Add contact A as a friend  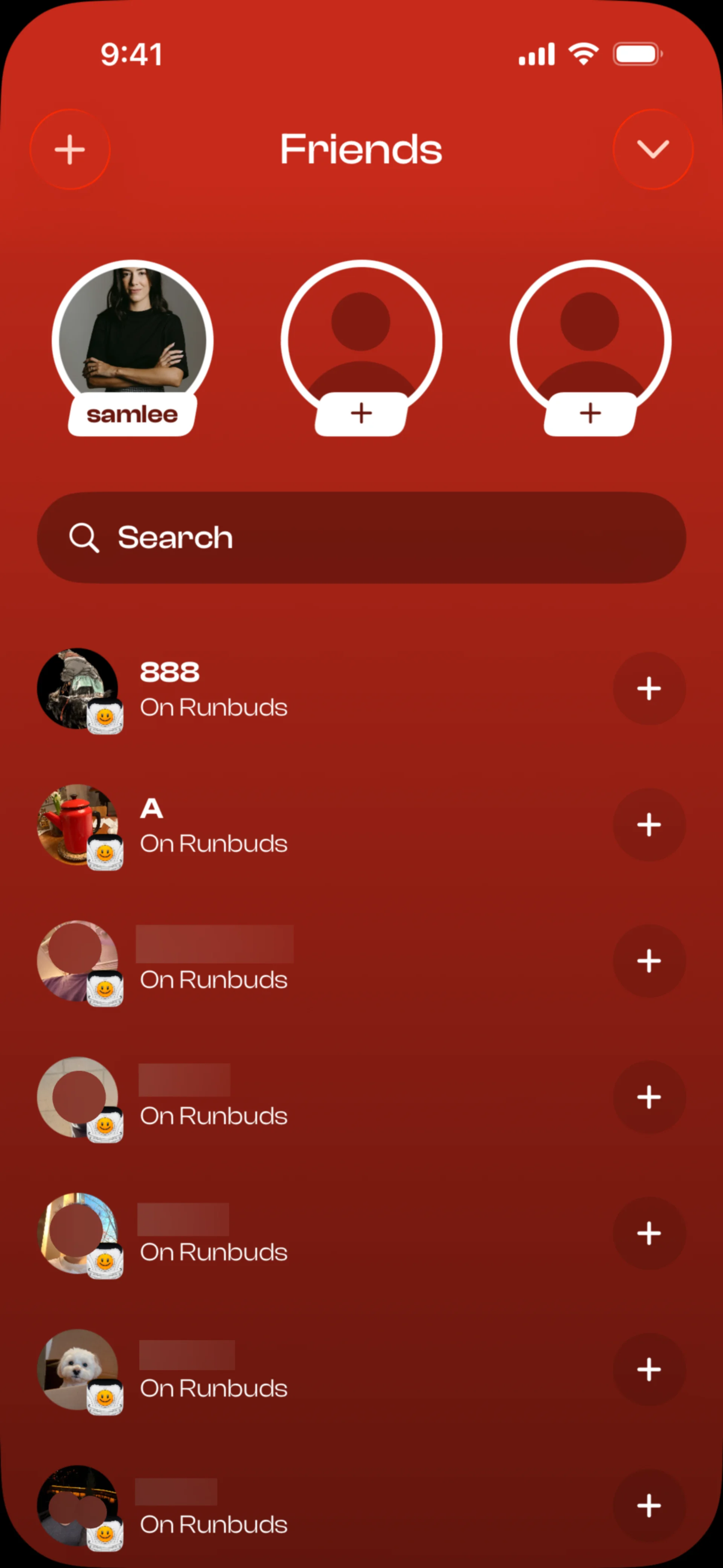click(649, 825)
